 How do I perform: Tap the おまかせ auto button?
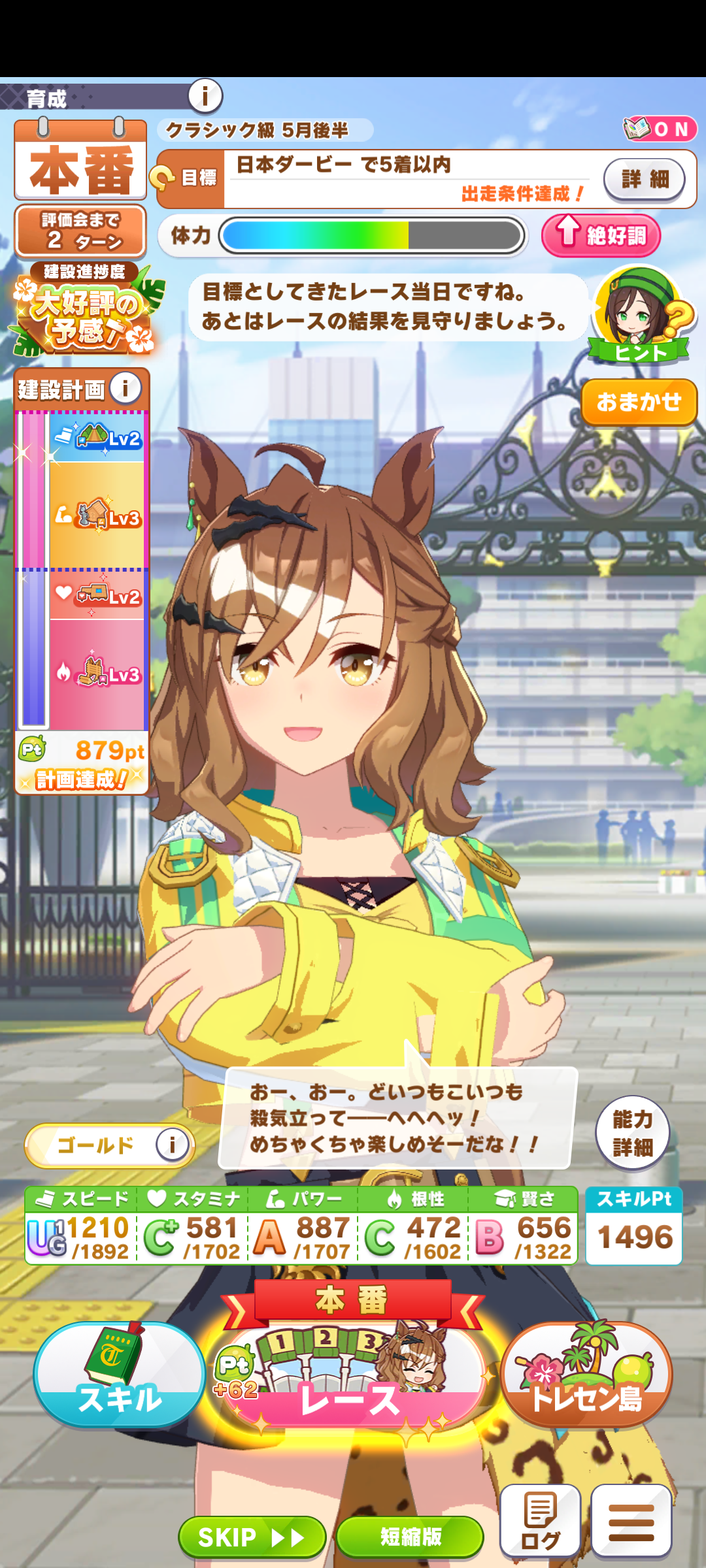point(639,402)
